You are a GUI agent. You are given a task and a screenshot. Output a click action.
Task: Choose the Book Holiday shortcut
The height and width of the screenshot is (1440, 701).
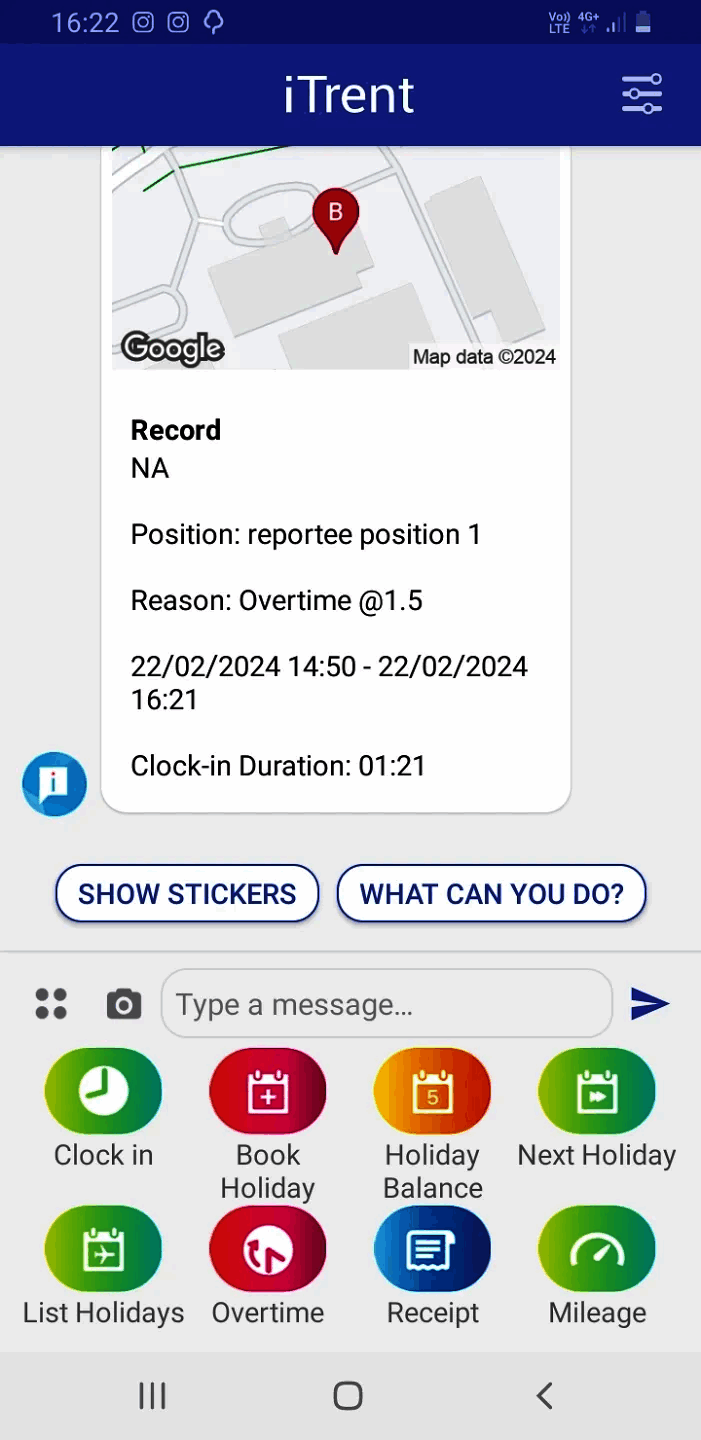(267, 1091)
